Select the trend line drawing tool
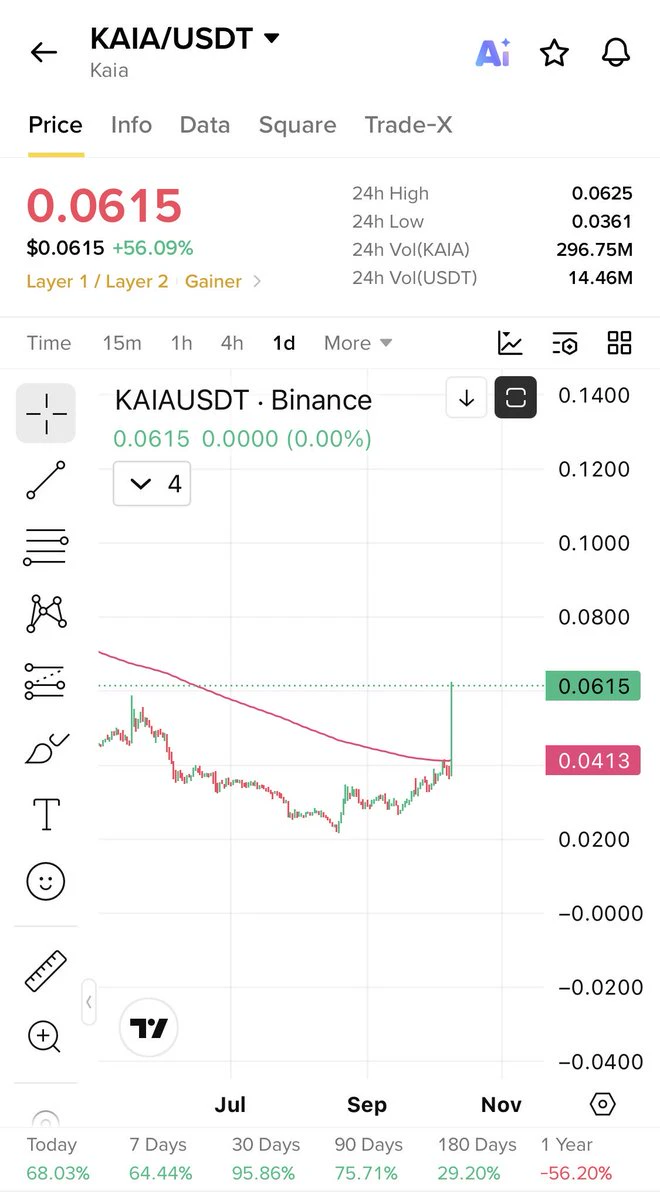This screenshot has height=1200, width=660. click(46, 480)
